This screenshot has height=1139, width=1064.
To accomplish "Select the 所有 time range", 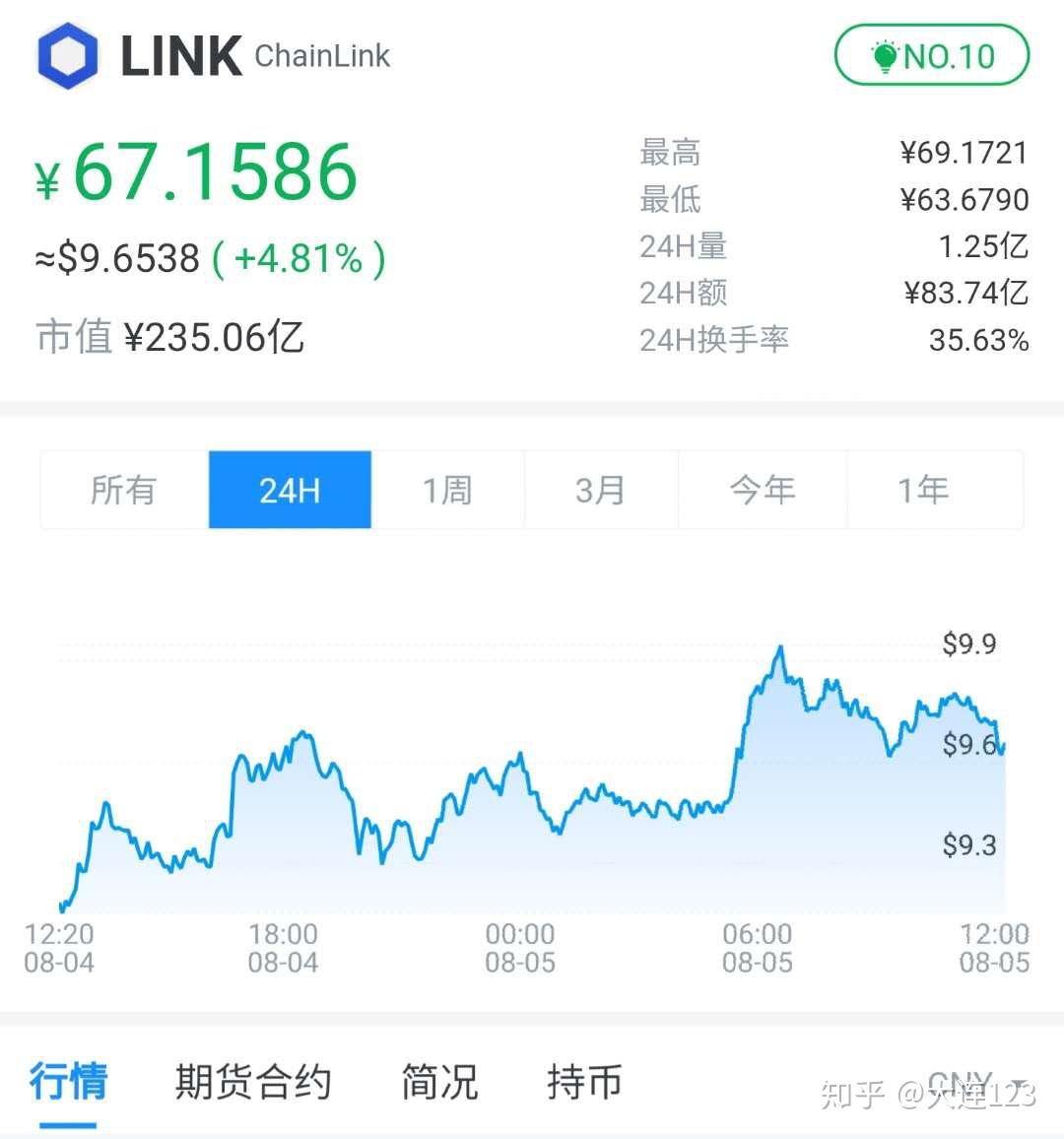I will tap(124, 490).
